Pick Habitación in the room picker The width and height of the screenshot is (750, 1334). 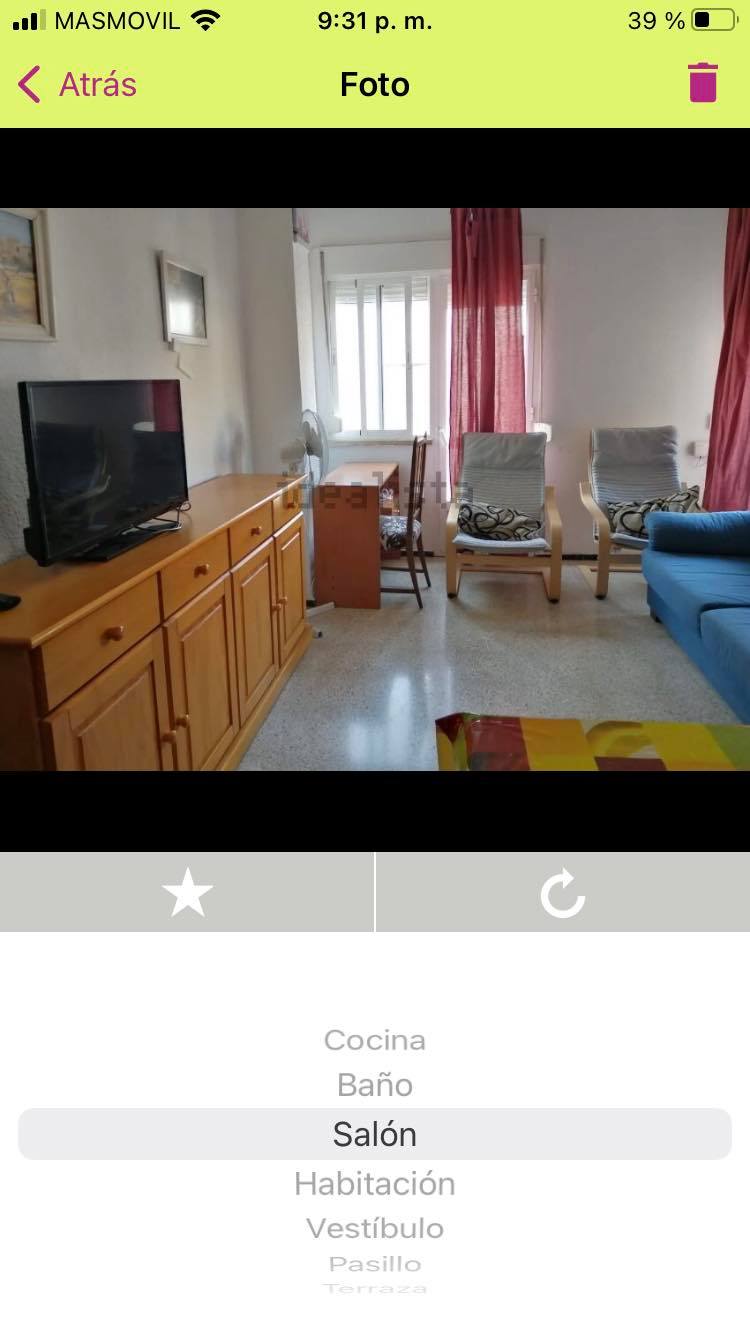(375, 1184)
